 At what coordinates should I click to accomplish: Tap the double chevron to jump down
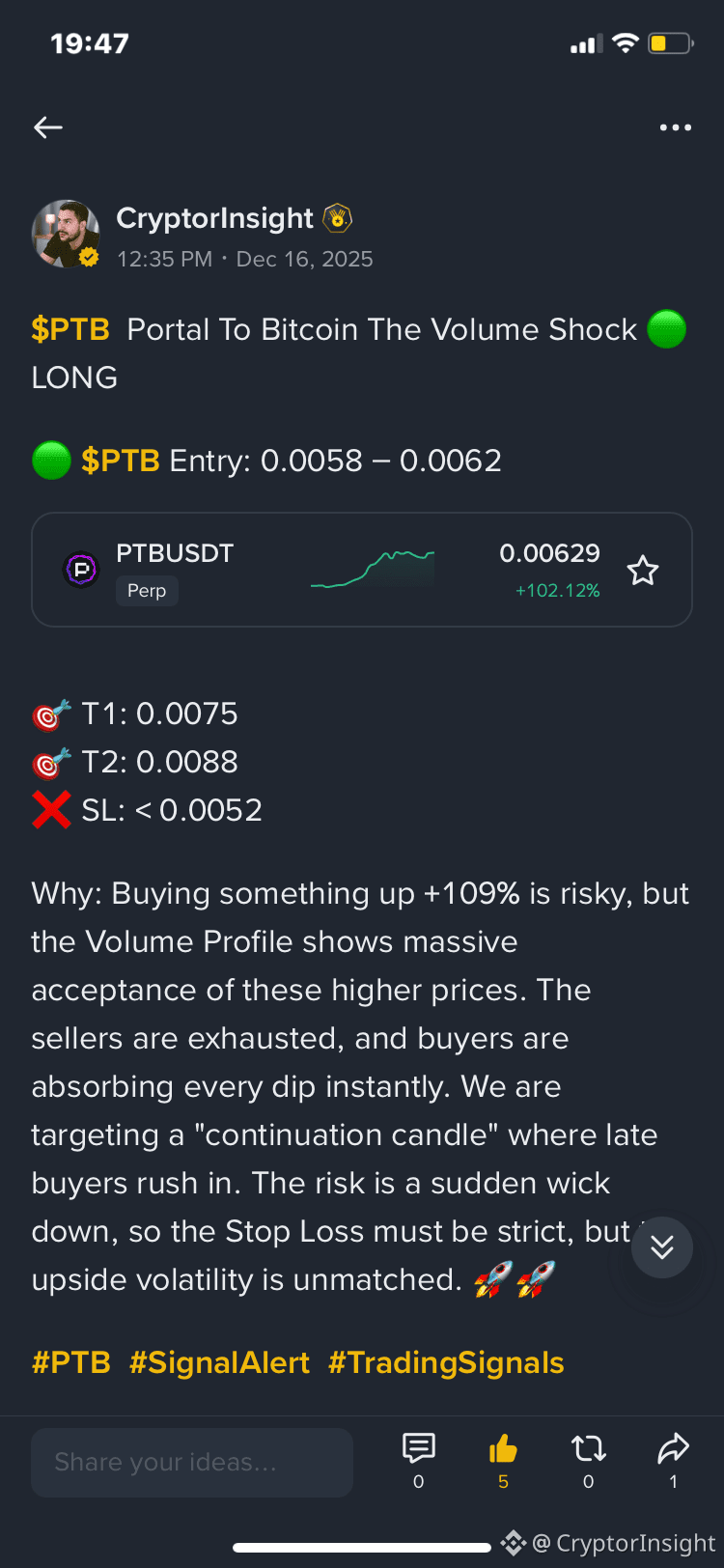pyautogui.click(x=662, y=1247)
